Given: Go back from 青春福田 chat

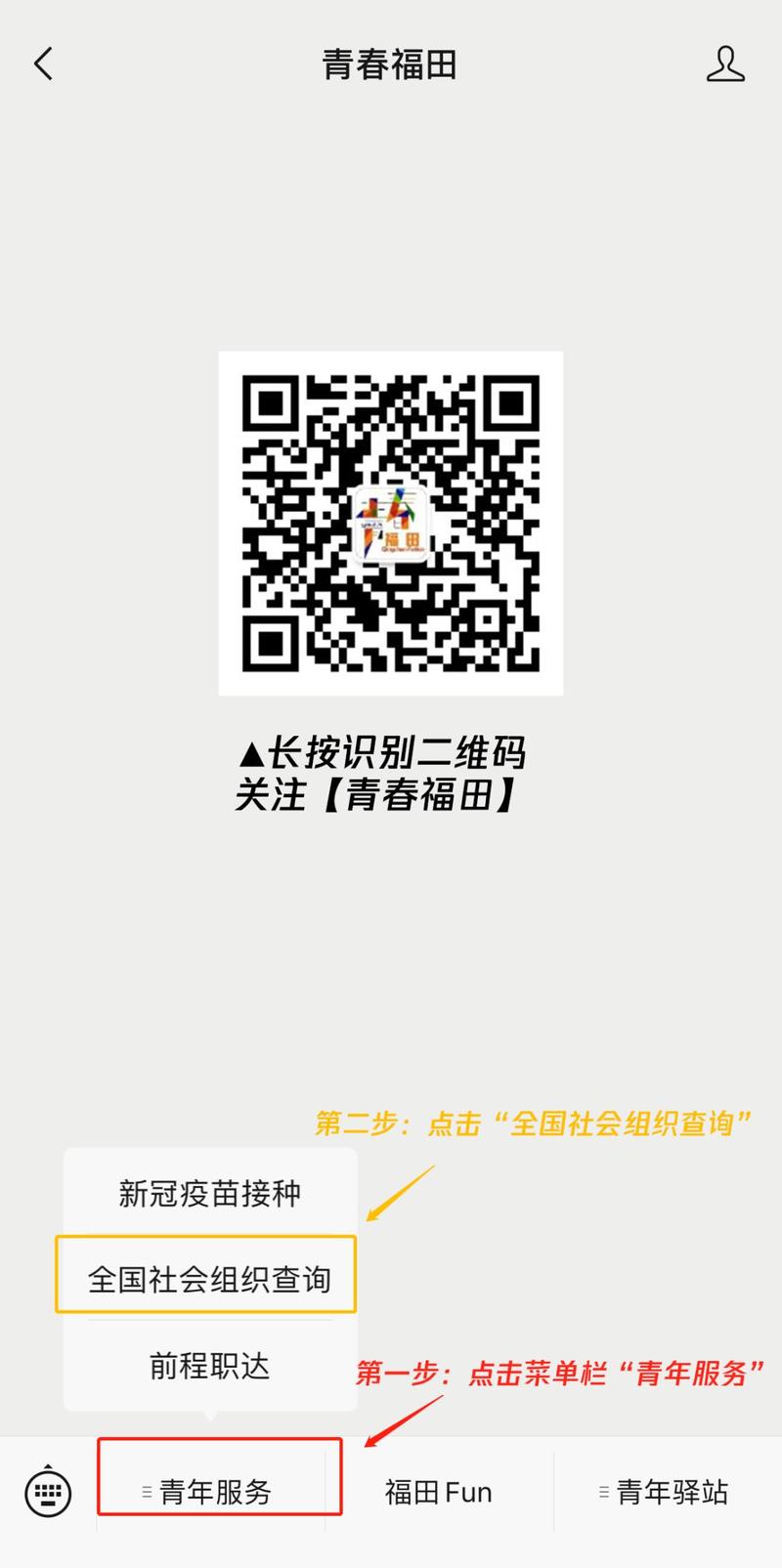Looking at the screenshot, I should 43,64.
